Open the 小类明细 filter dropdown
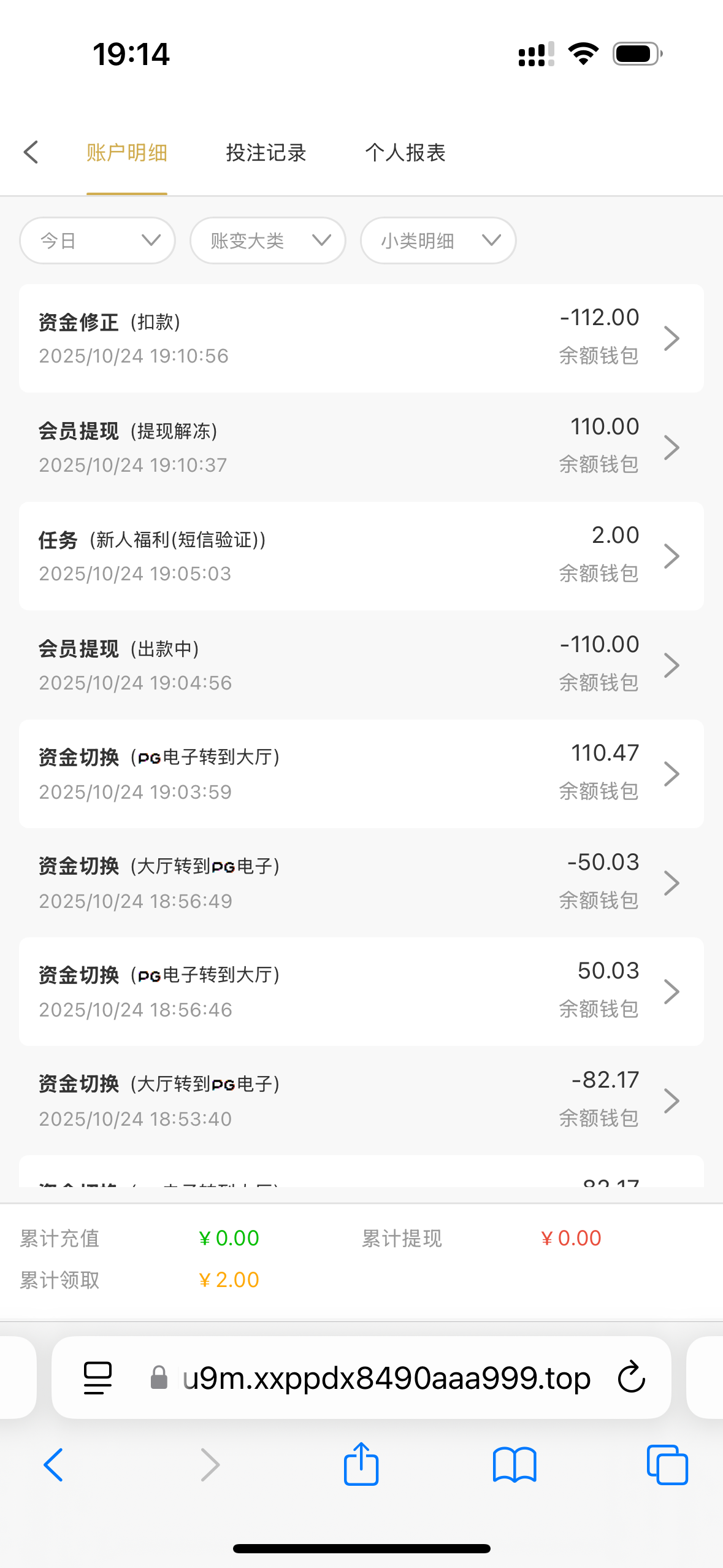This screenshot has height=1568, width=723. pyautogui.click(x=438, y=240)
